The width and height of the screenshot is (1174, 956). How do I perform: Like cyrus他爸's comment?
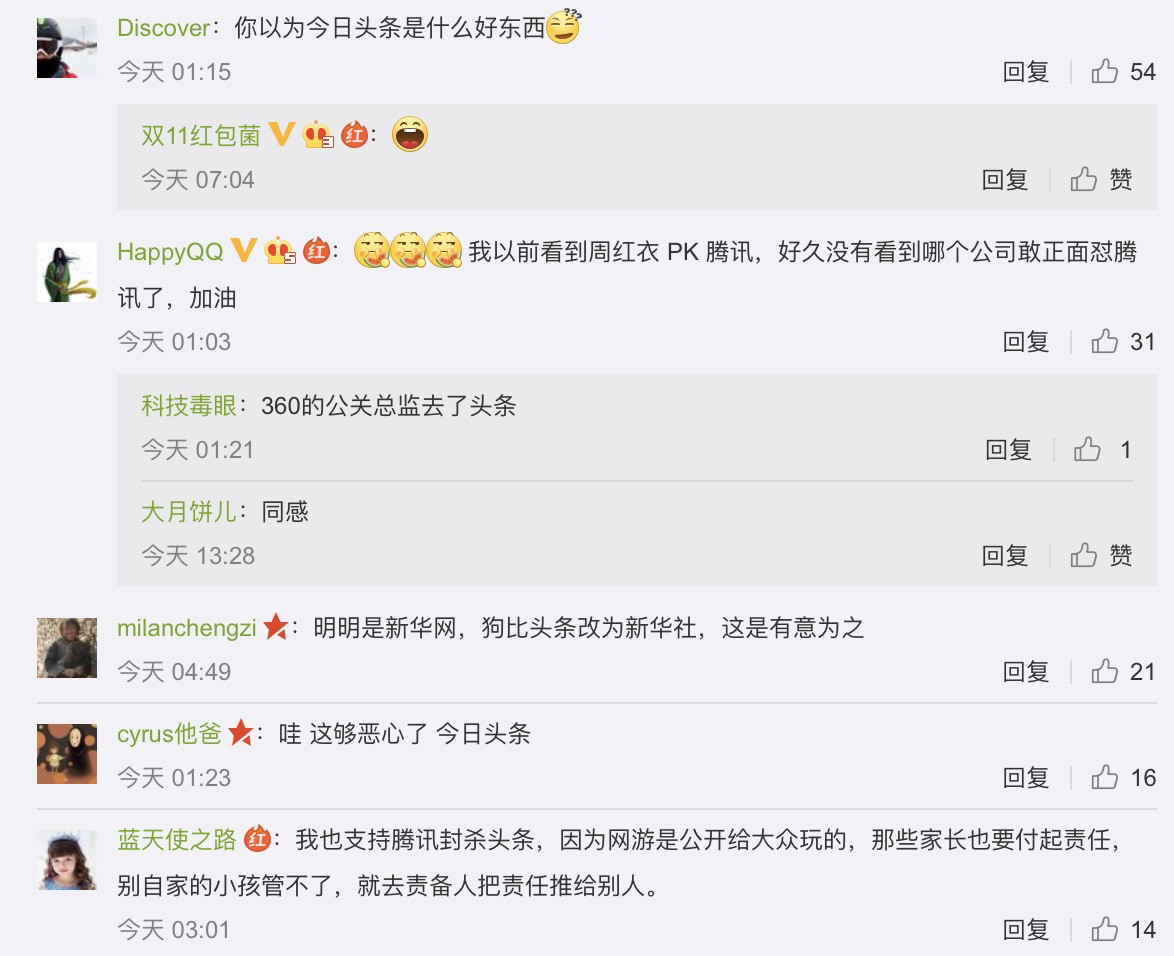[x=1105, y=778]
